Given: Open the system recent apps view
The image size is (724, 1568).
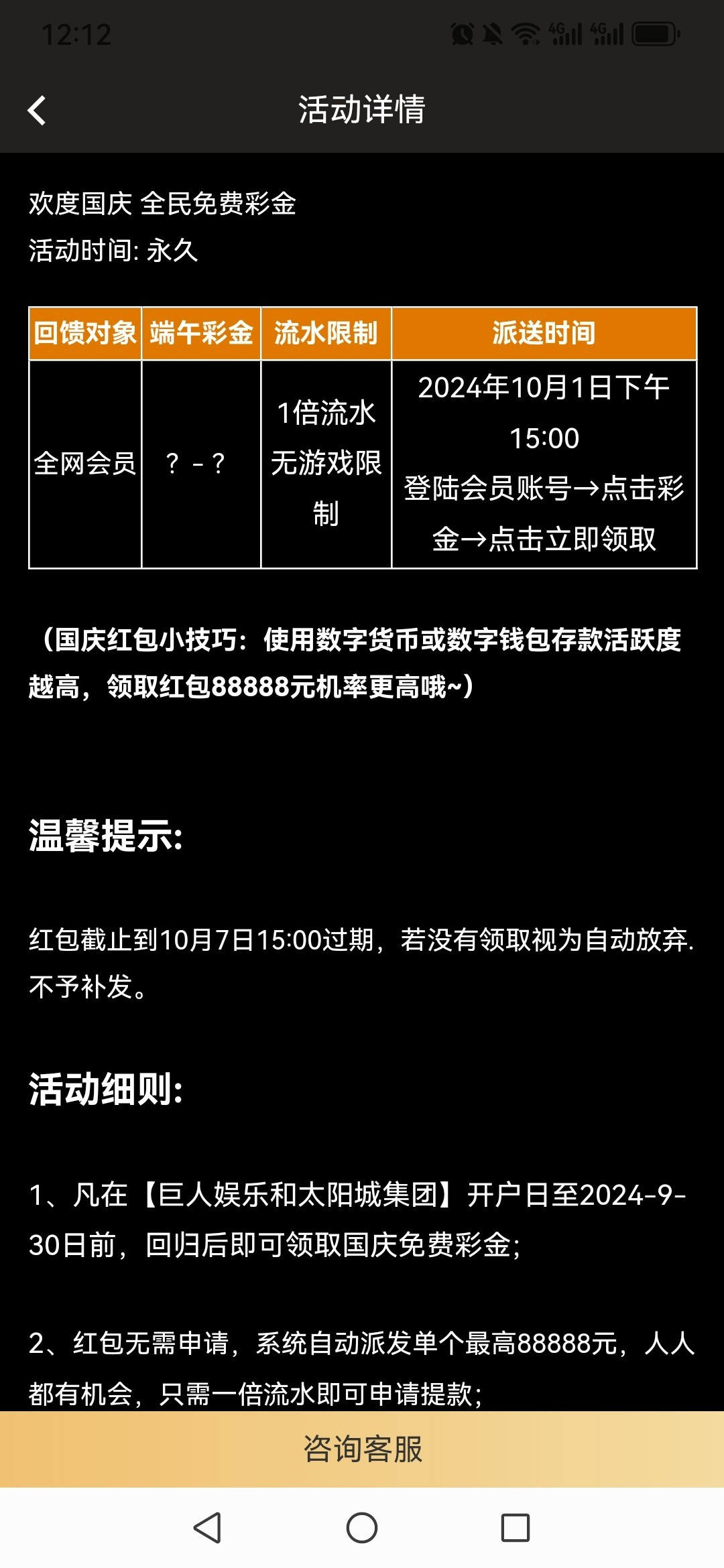Looking at the screenshot, I should 516,1528.
